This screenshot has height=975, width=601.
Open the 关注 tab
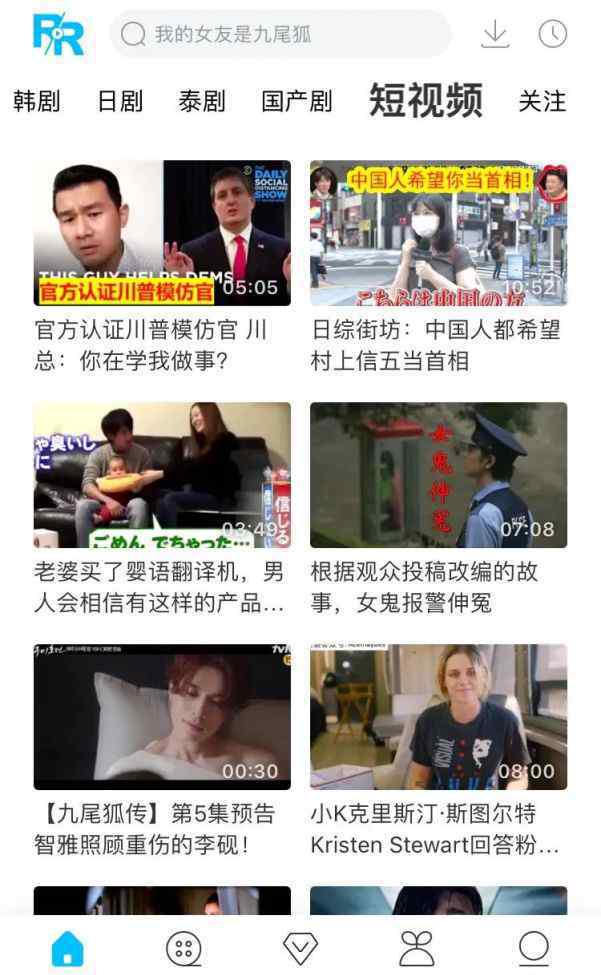point(543,101)
